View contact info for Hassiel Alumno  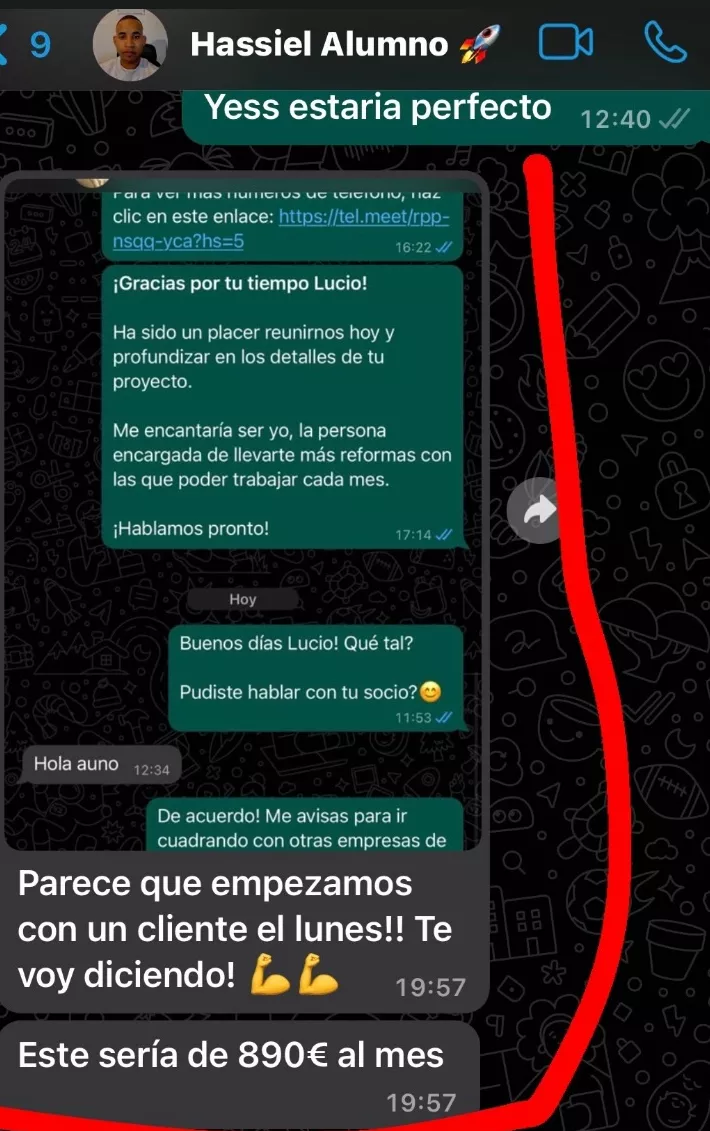[318, 44]
